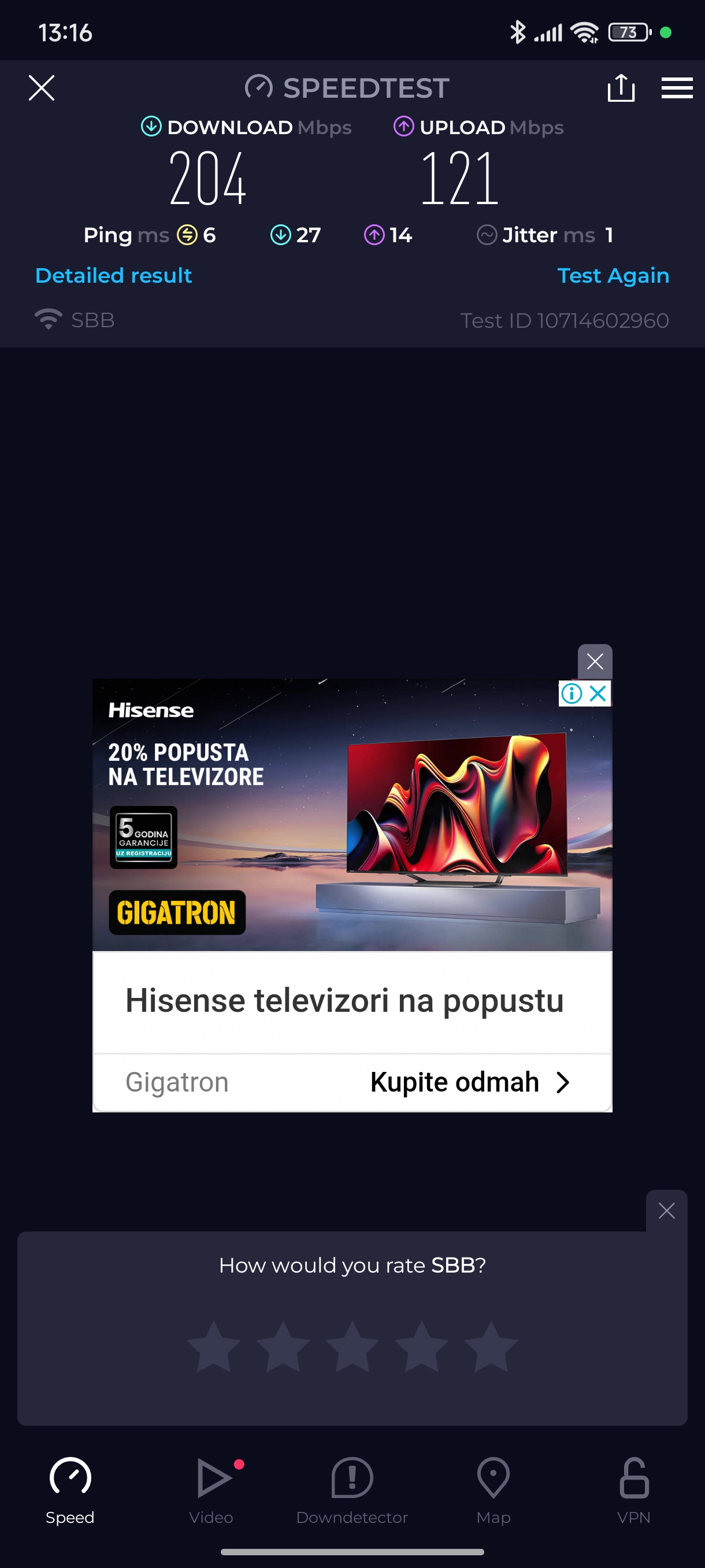Open the ad info icon
The width and height of the screenshot is (705, 1568).
point(572,693)
